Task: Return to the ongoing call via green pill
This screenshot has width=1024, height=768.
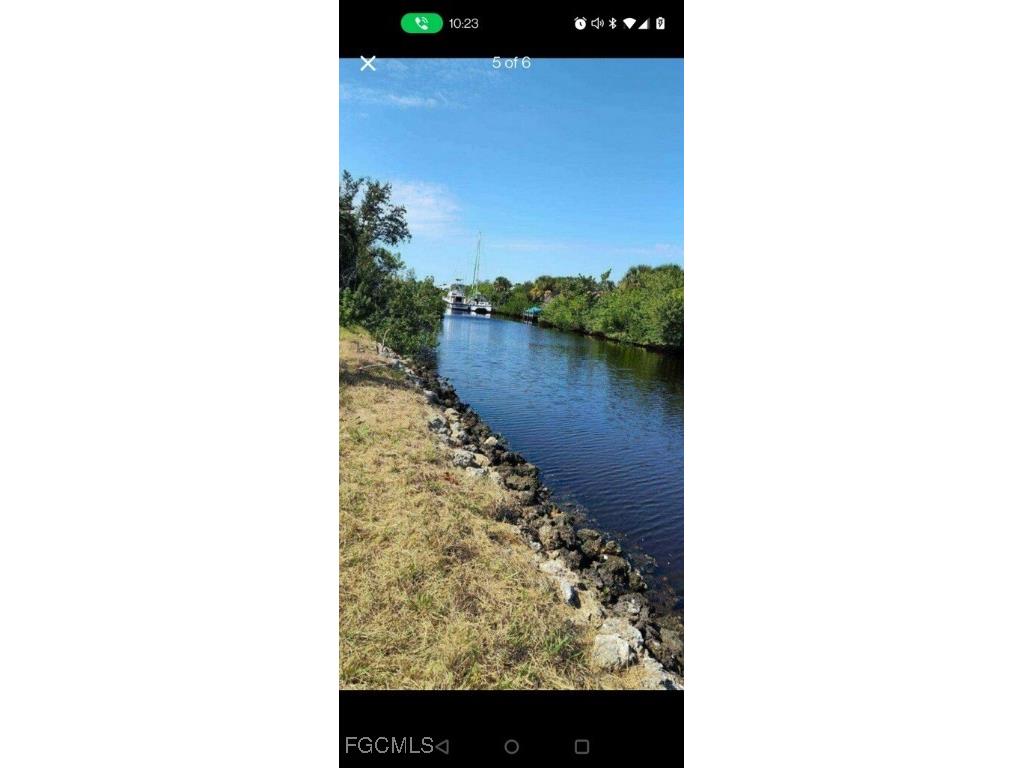Action: click(x=421, y=23)
